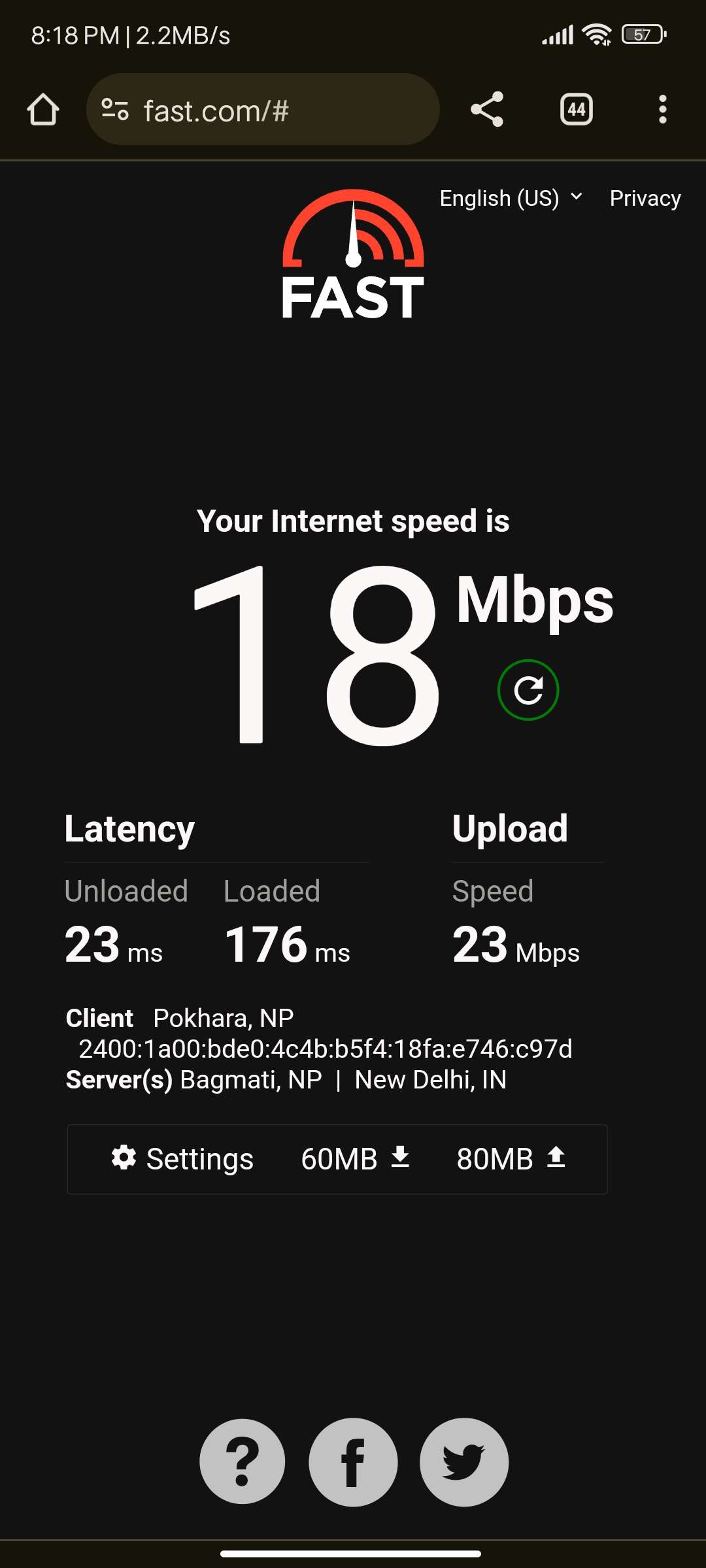The image size is (706, 1568).
Task: Open the help question mark icon
Action: point(243,1462)
